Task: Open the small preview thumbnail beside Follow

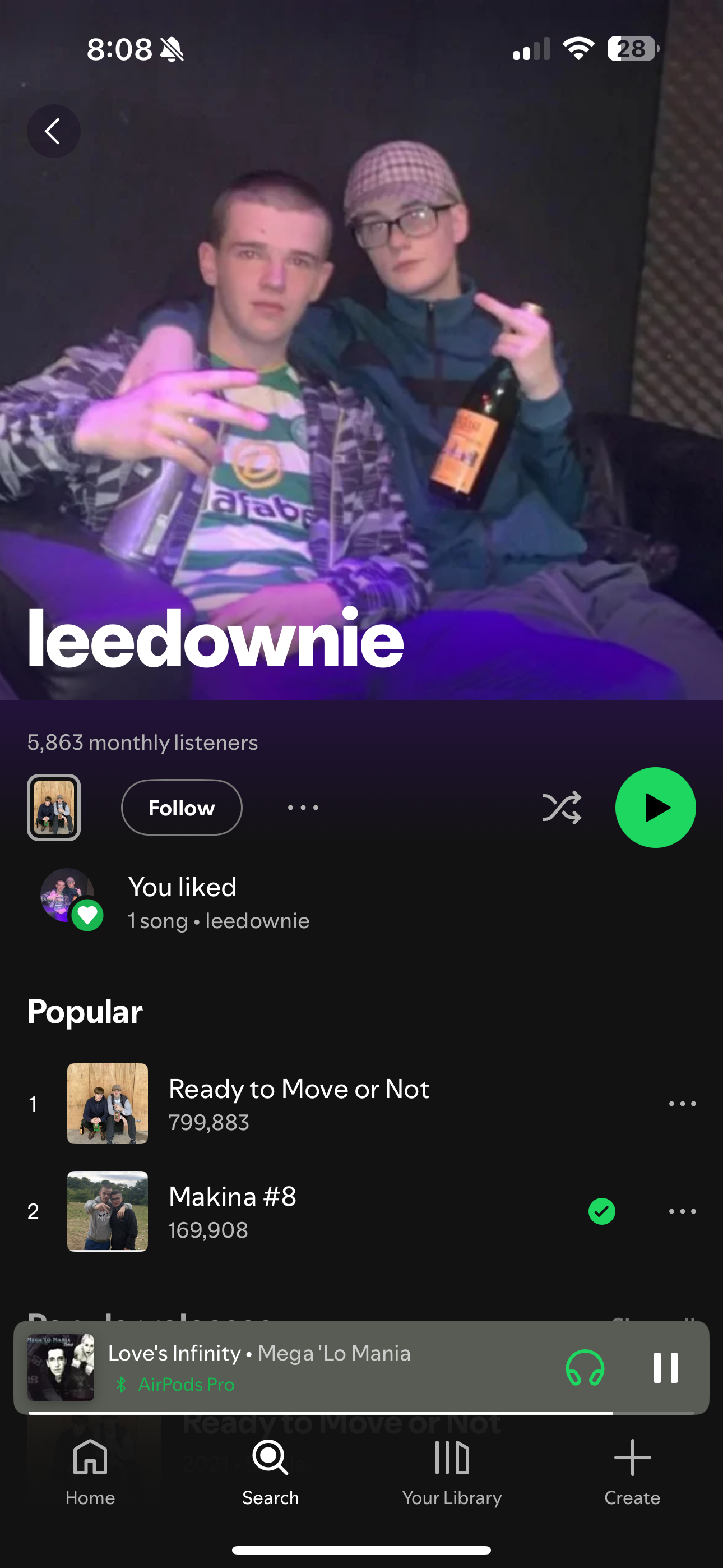Action: tap(54, 808)
